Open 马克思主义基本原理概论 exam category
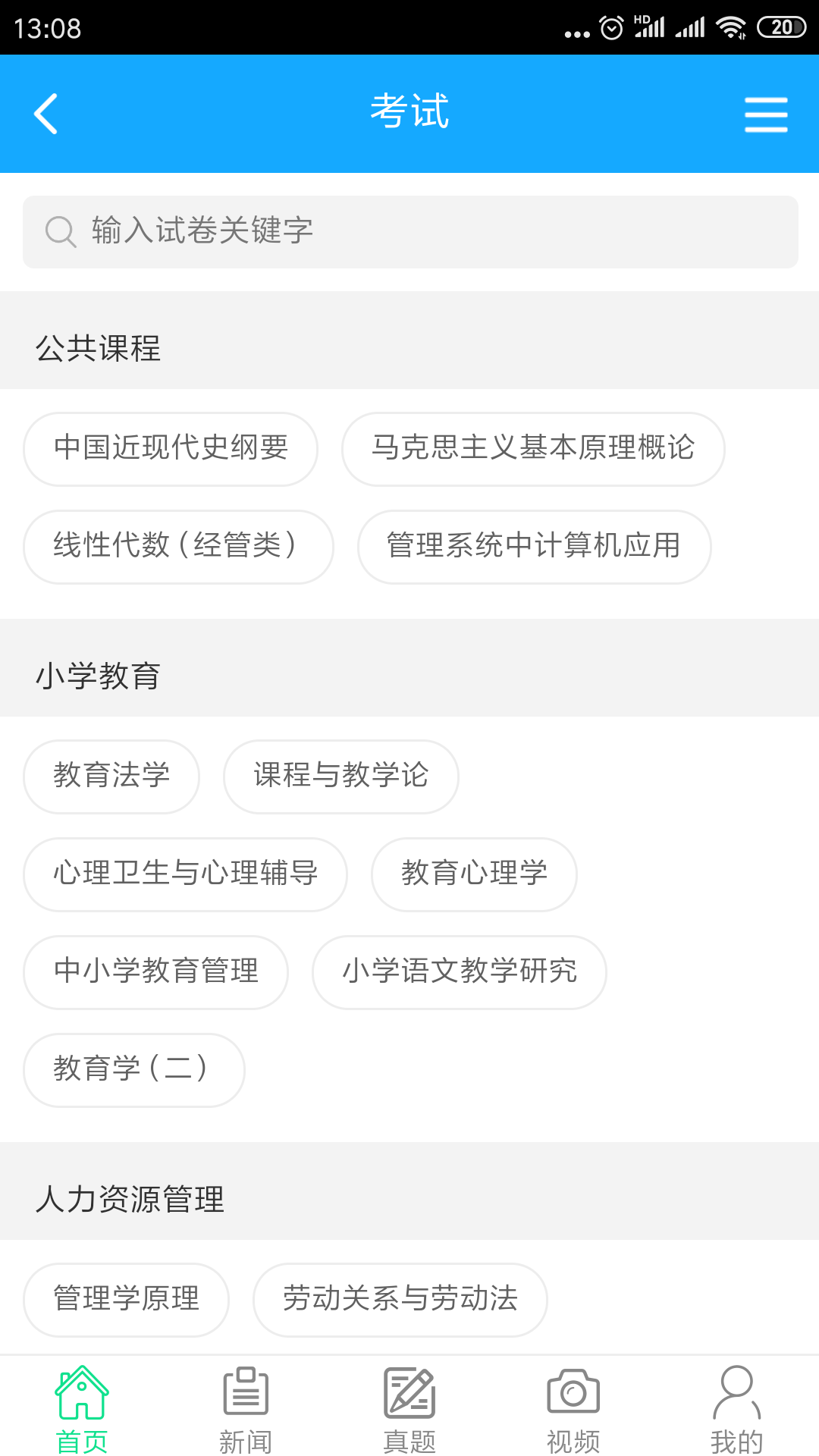Viewport: 819px width, 1456px height. tap(534, 448)
